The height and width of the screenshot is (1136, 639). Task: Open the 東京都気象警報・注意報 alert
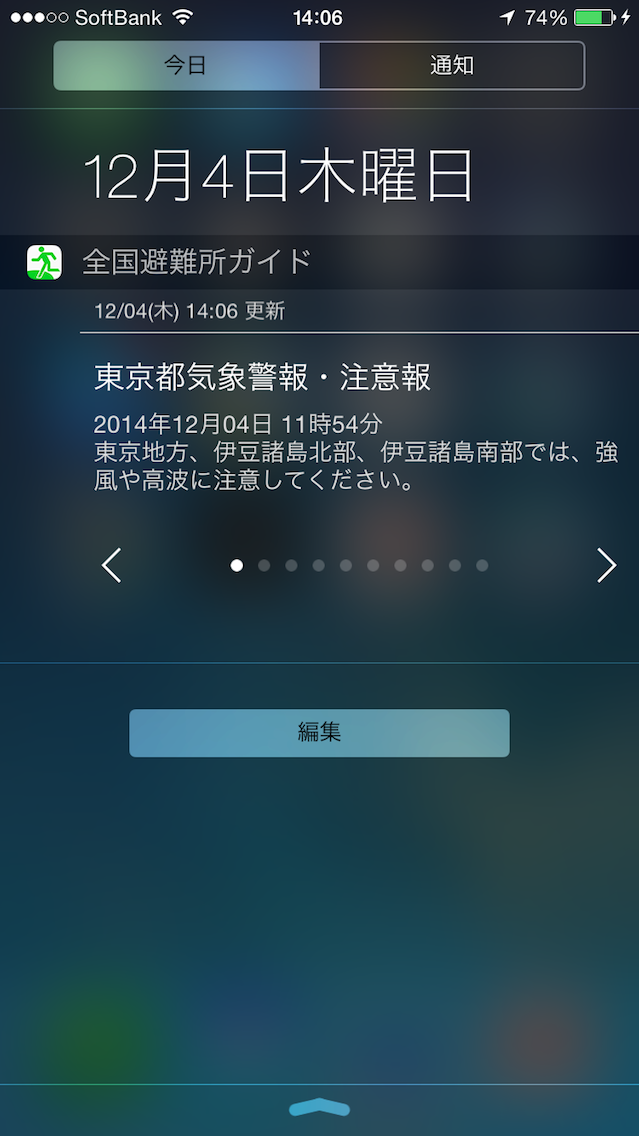262,377
